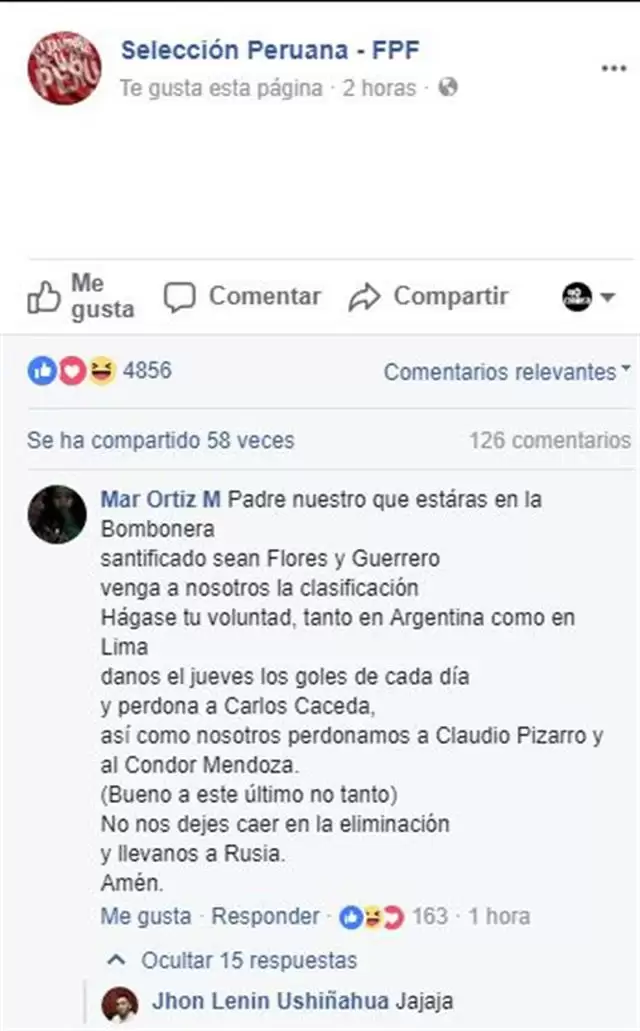The image size is (640, 1031).
Task: Like the post with the Me gusta button
Action: pyautogui.click(x=81, y=297)
